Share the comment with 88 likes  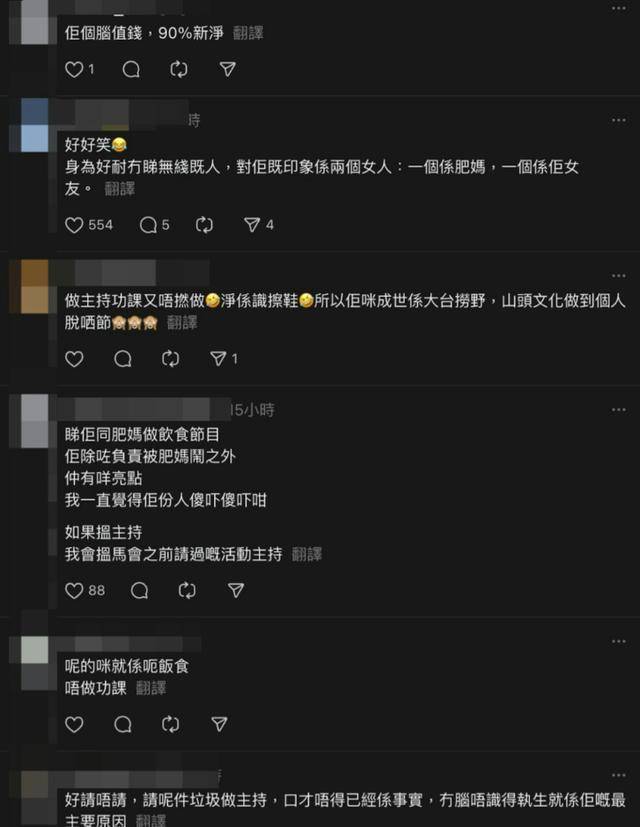235,591
